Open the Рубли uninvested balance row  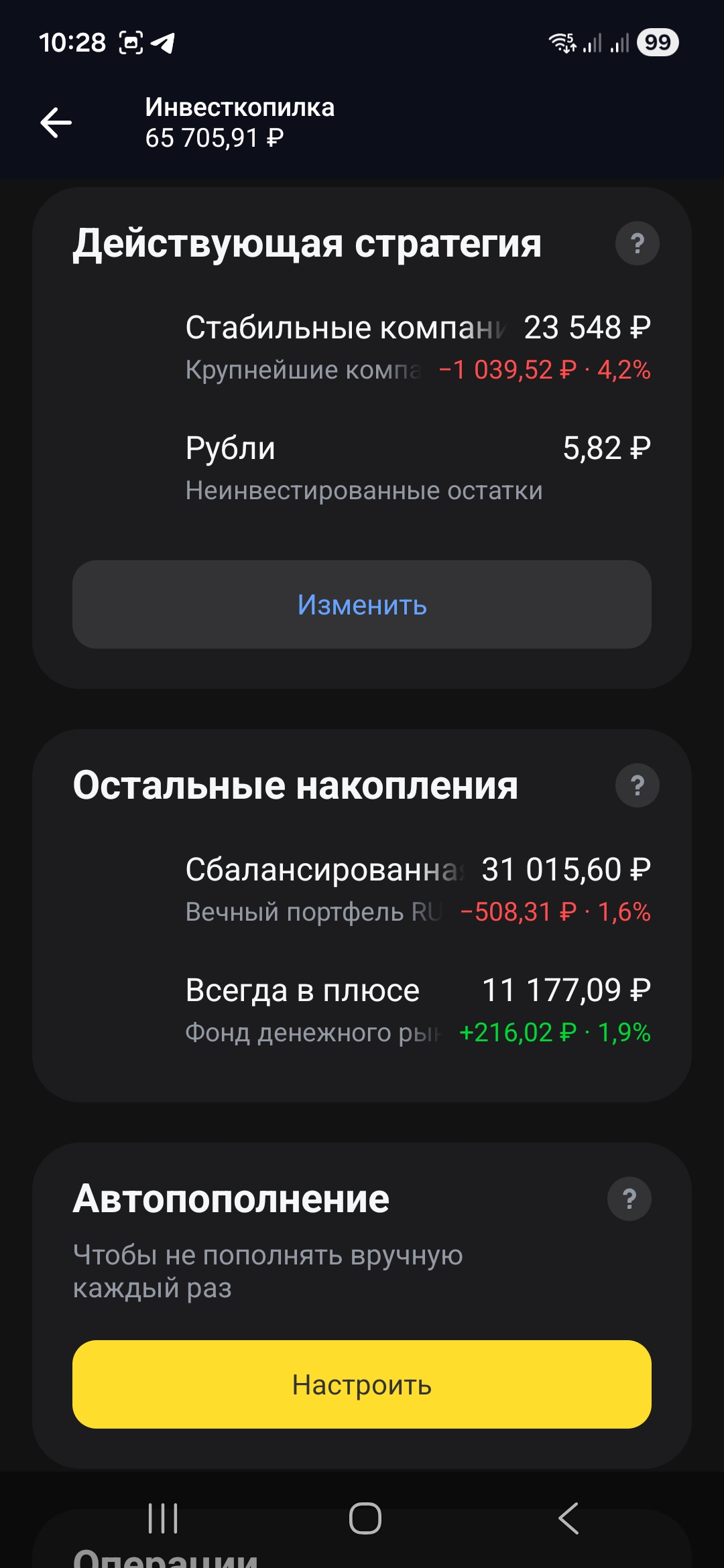pyautogui.click(x=362, y=468)
